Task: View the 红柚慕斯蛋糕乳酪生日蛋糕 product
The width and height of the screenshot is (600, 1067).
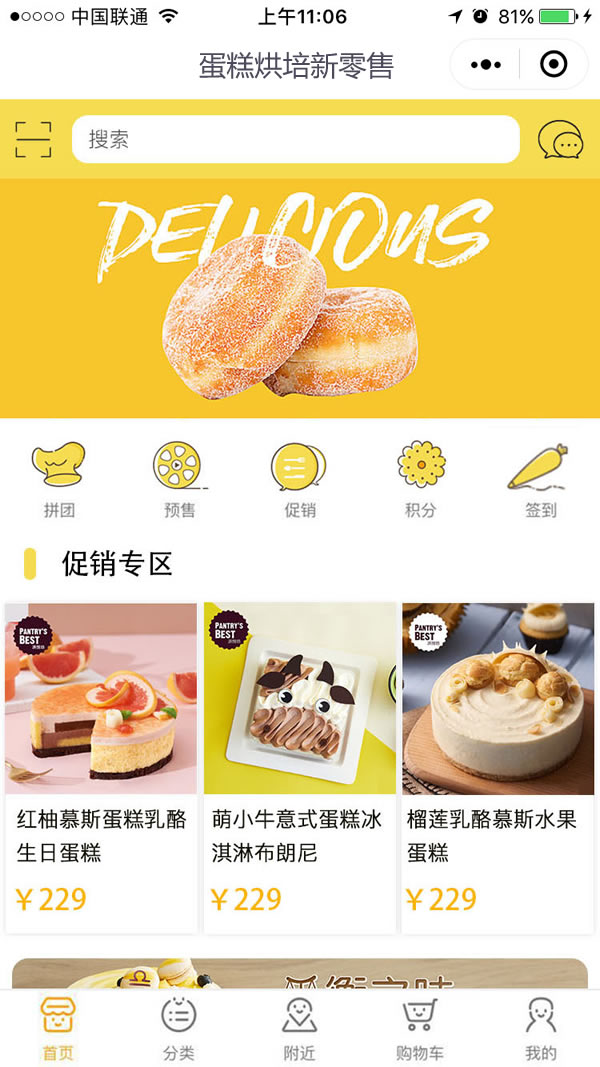Action: point(101,768)
